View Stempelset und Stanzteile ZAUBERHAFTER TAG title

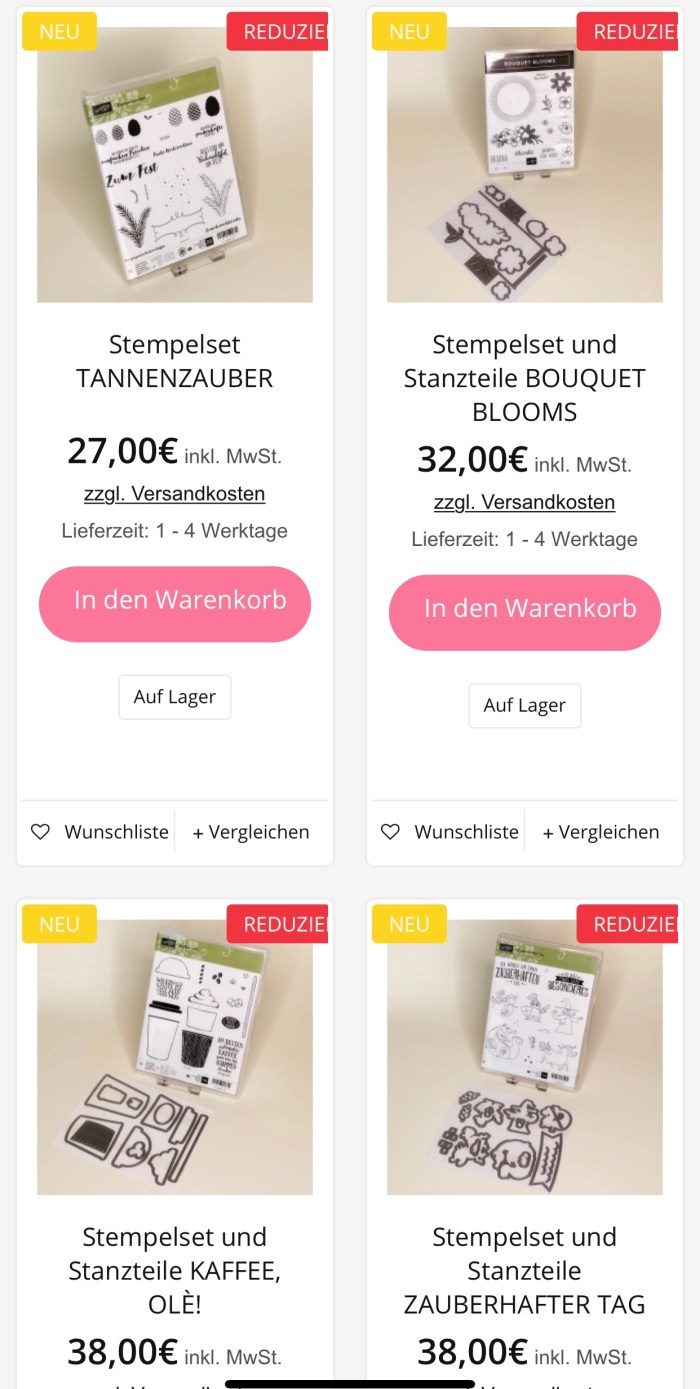coord(525,1270)
